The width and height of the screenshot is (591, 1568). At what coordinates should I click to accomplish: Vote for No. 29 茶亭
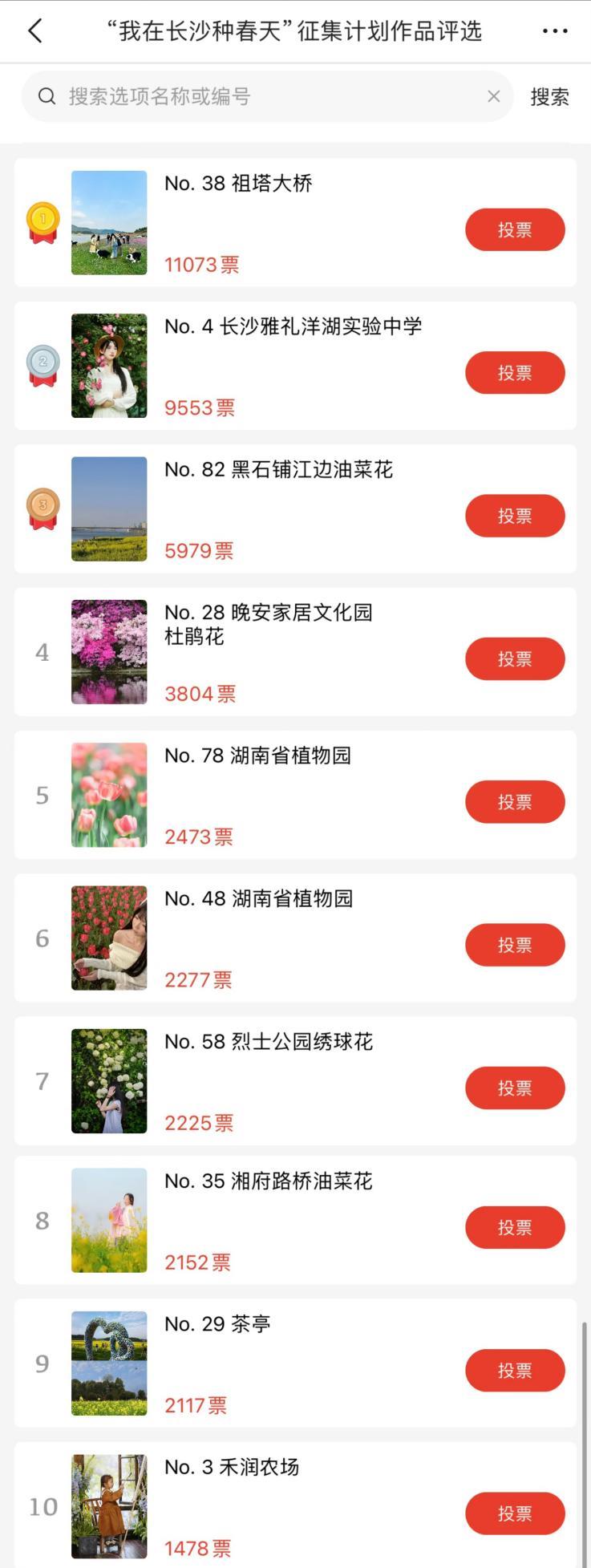click(x=515, y=1371)
